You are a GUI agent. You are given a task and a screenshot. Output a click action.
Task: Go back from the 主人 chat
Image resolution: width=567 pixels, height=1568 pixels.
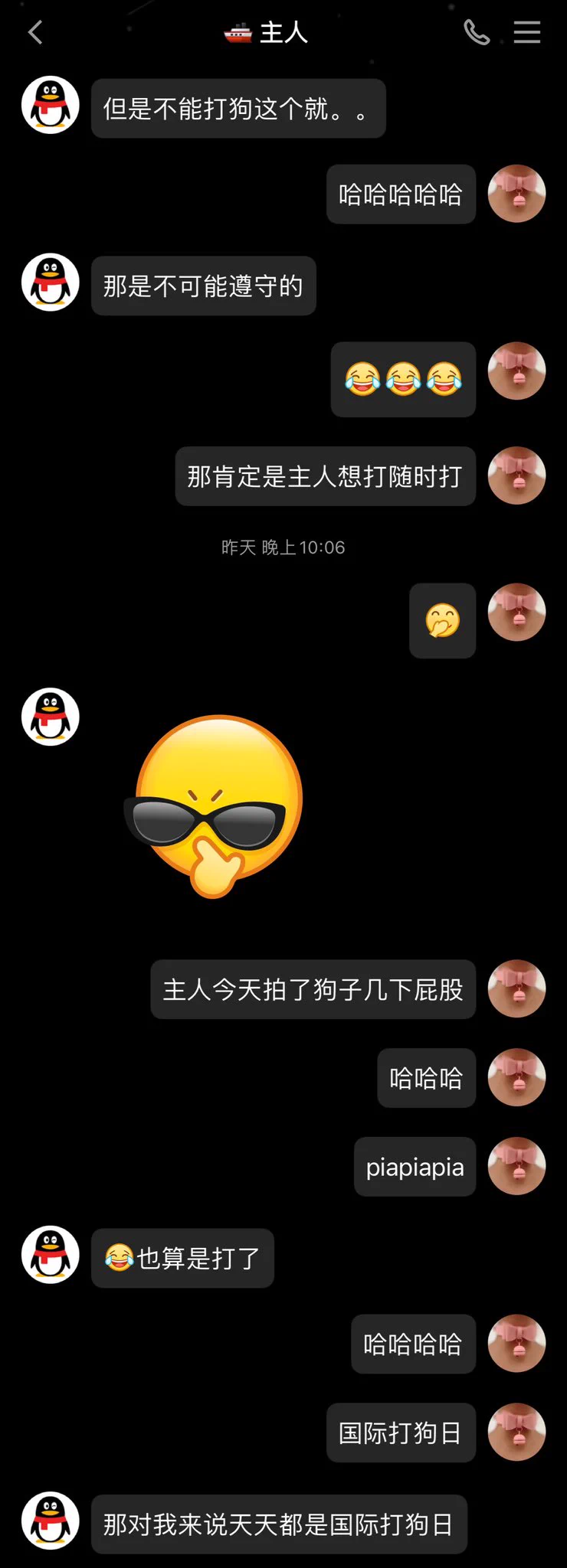[35, 32]
